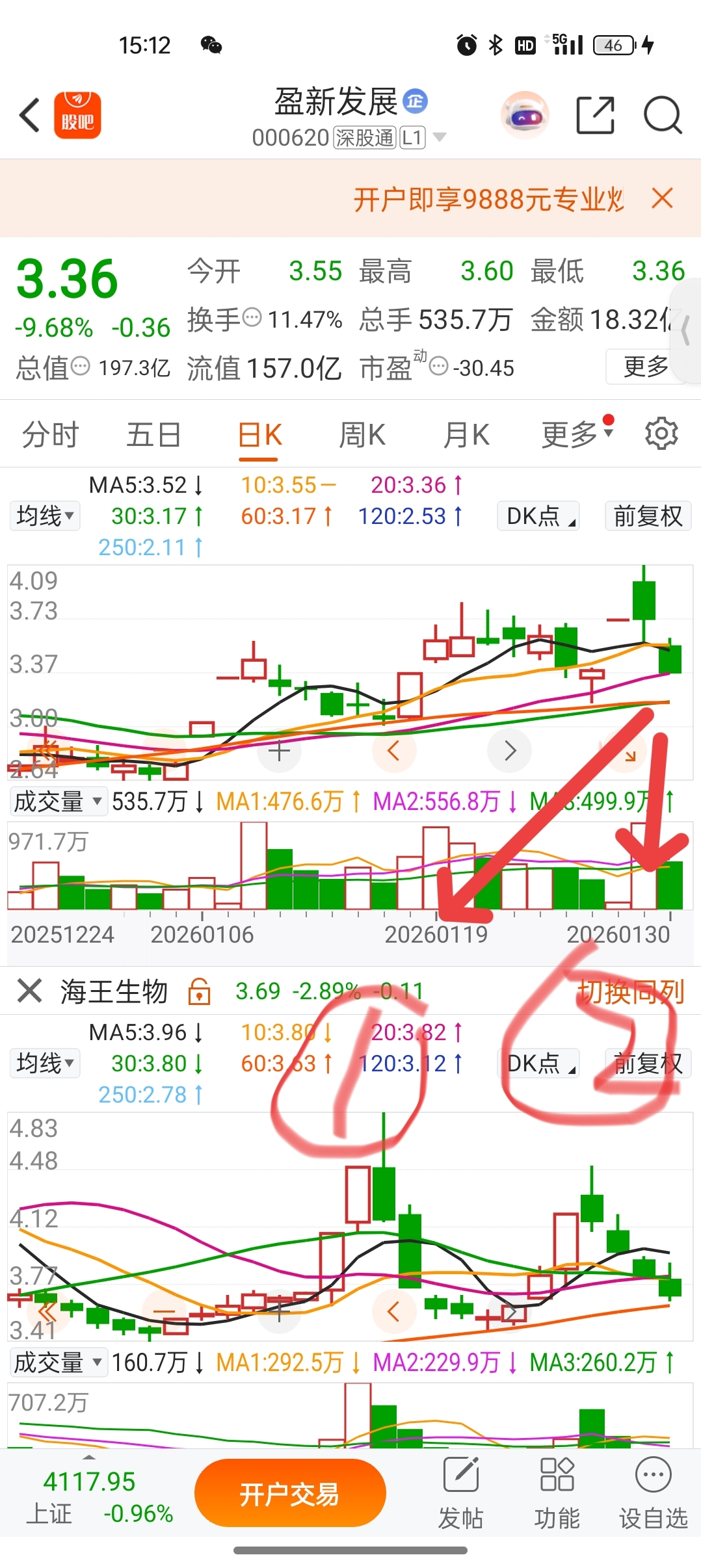Open the robot assistant icon

point(524,116)
